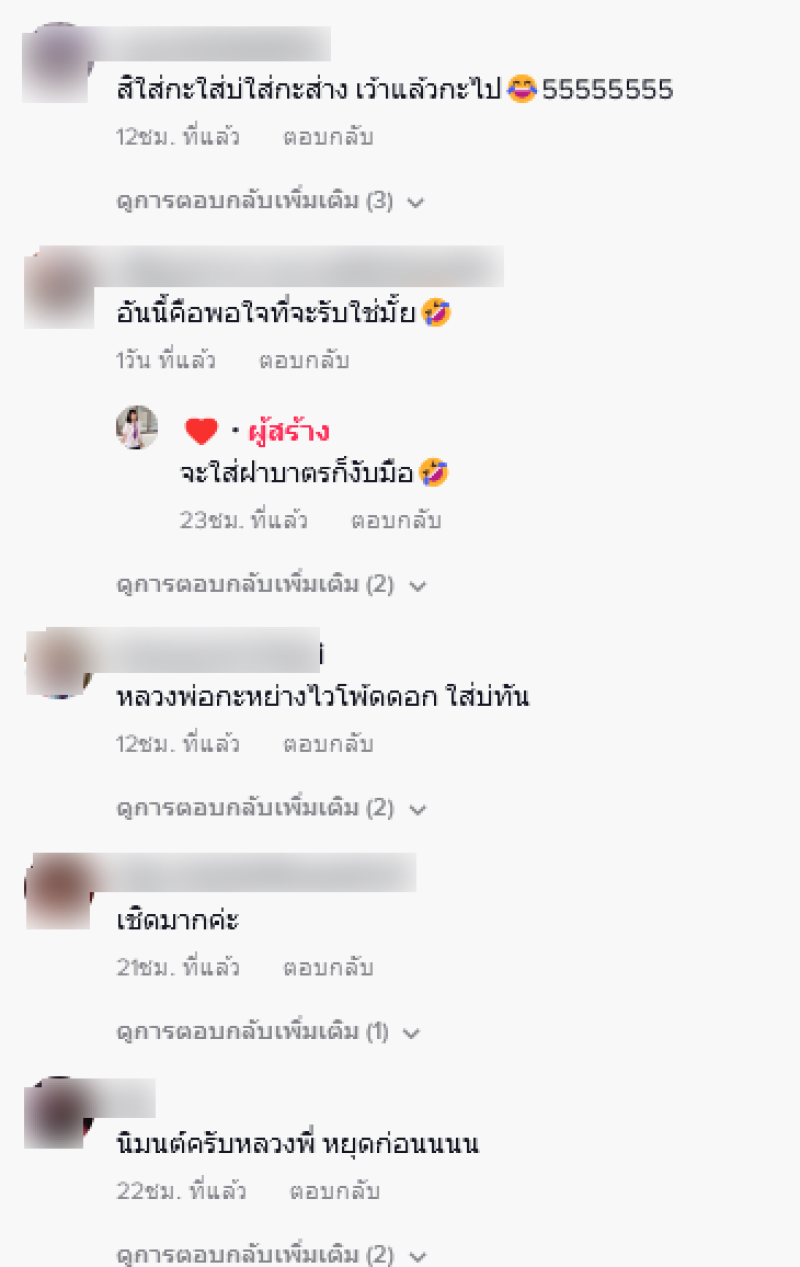
Task: Reply to the comment 'เชิดมากค่ะ'
Action: coord(327,968)
